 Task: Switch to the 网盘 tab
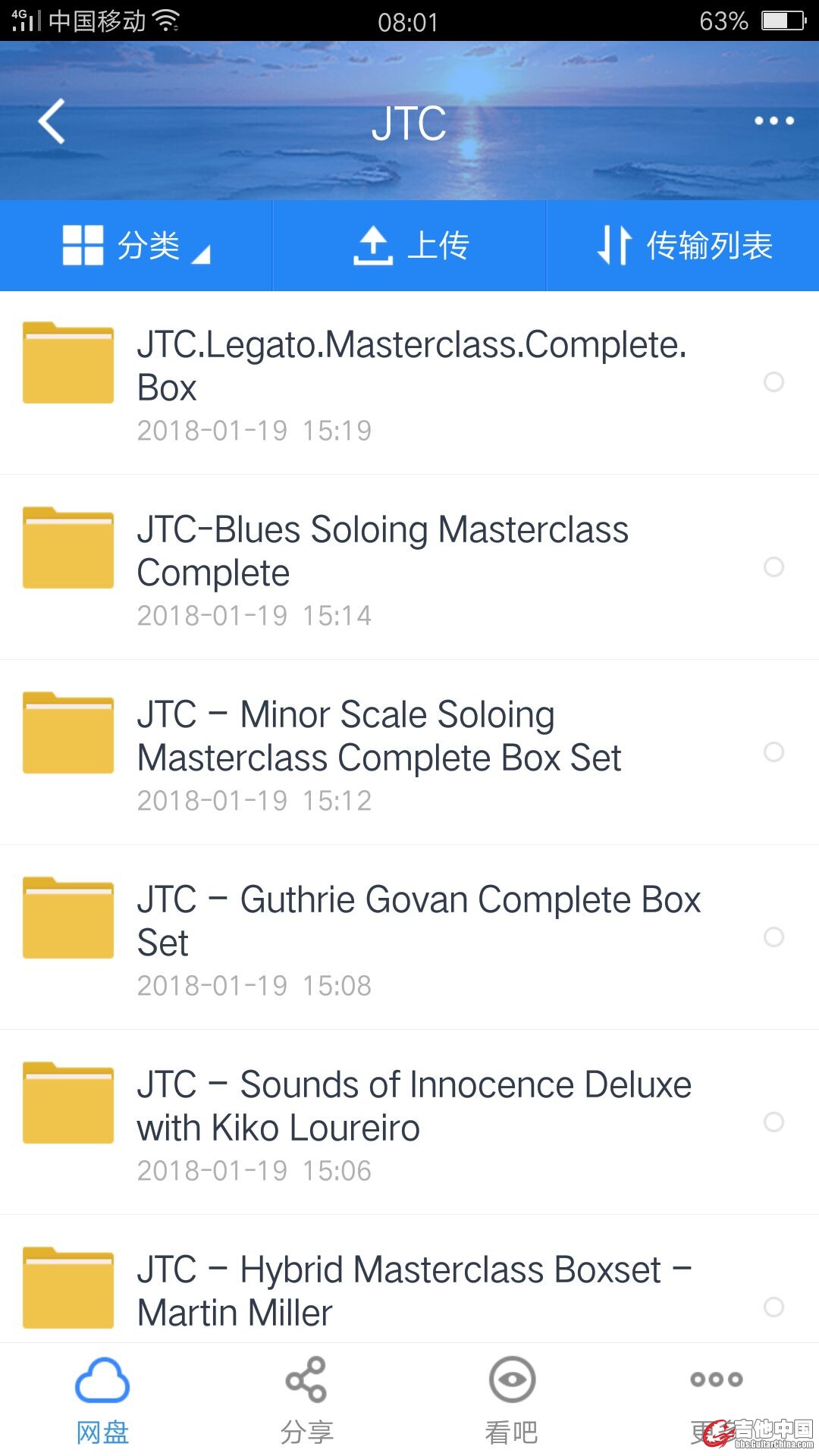coord(102,1401)
